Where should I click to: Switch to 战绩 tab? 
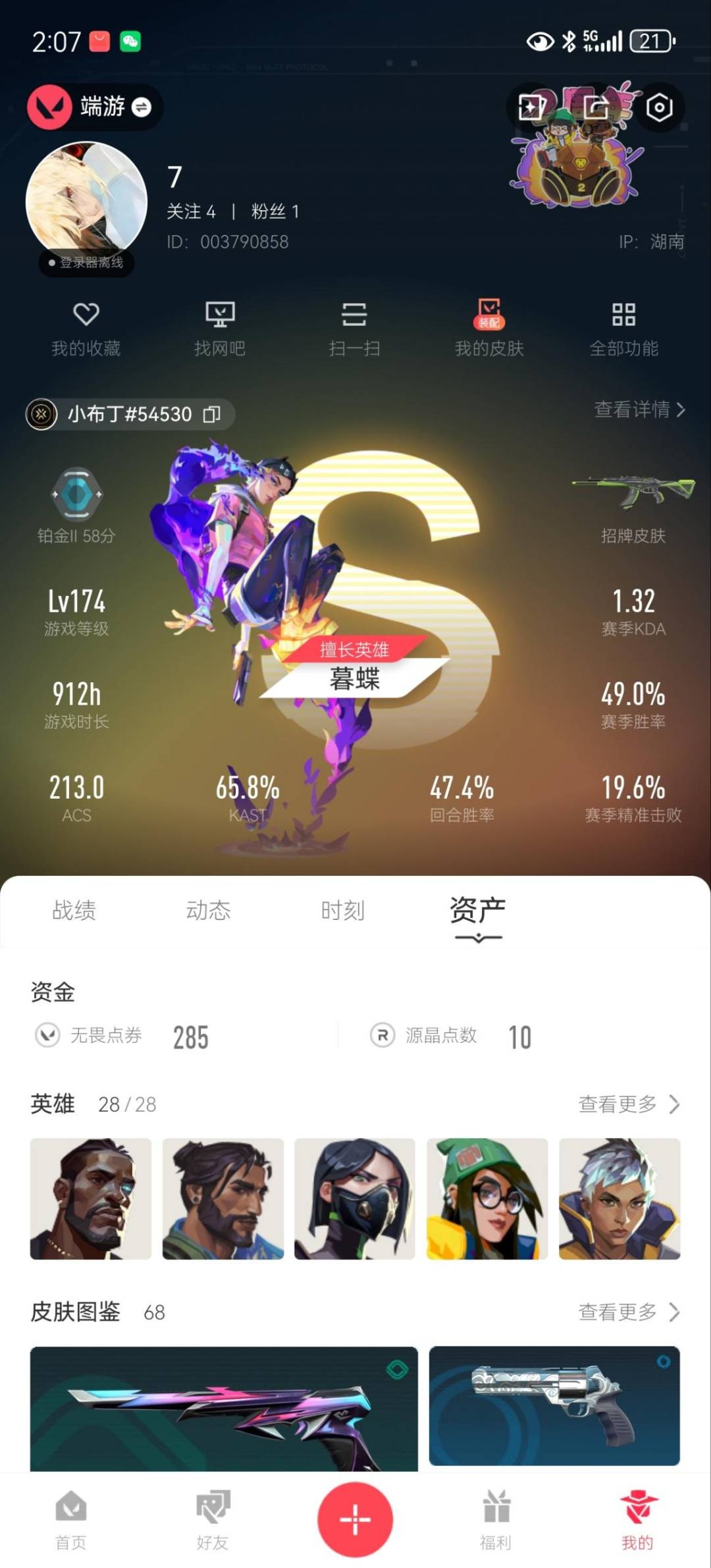[x=74, y=910]
